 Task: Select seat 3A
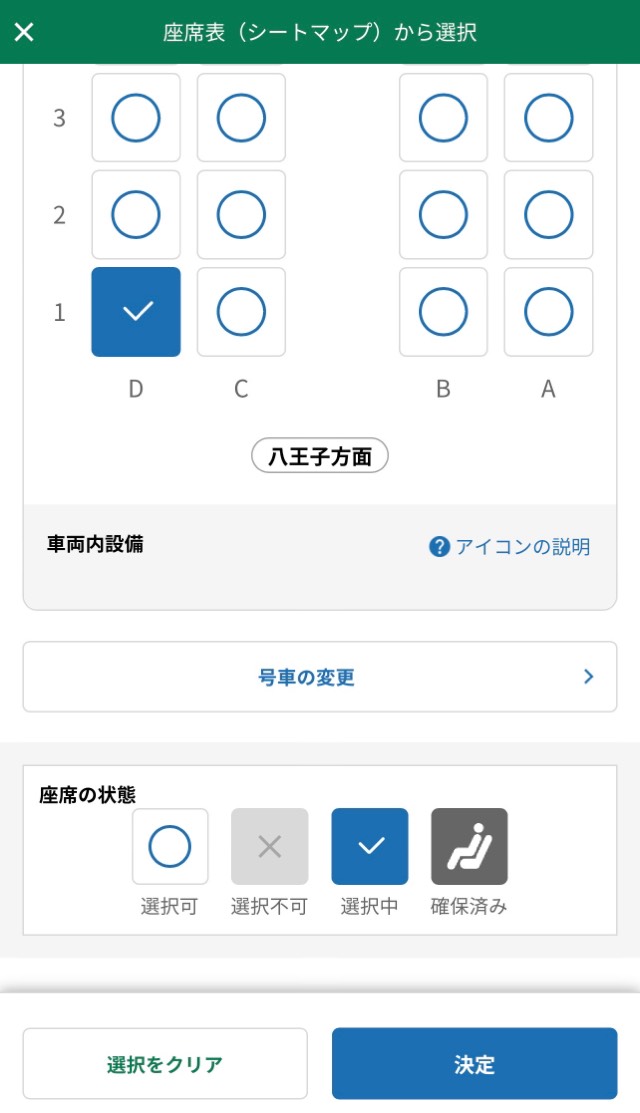tap(548, 118)
